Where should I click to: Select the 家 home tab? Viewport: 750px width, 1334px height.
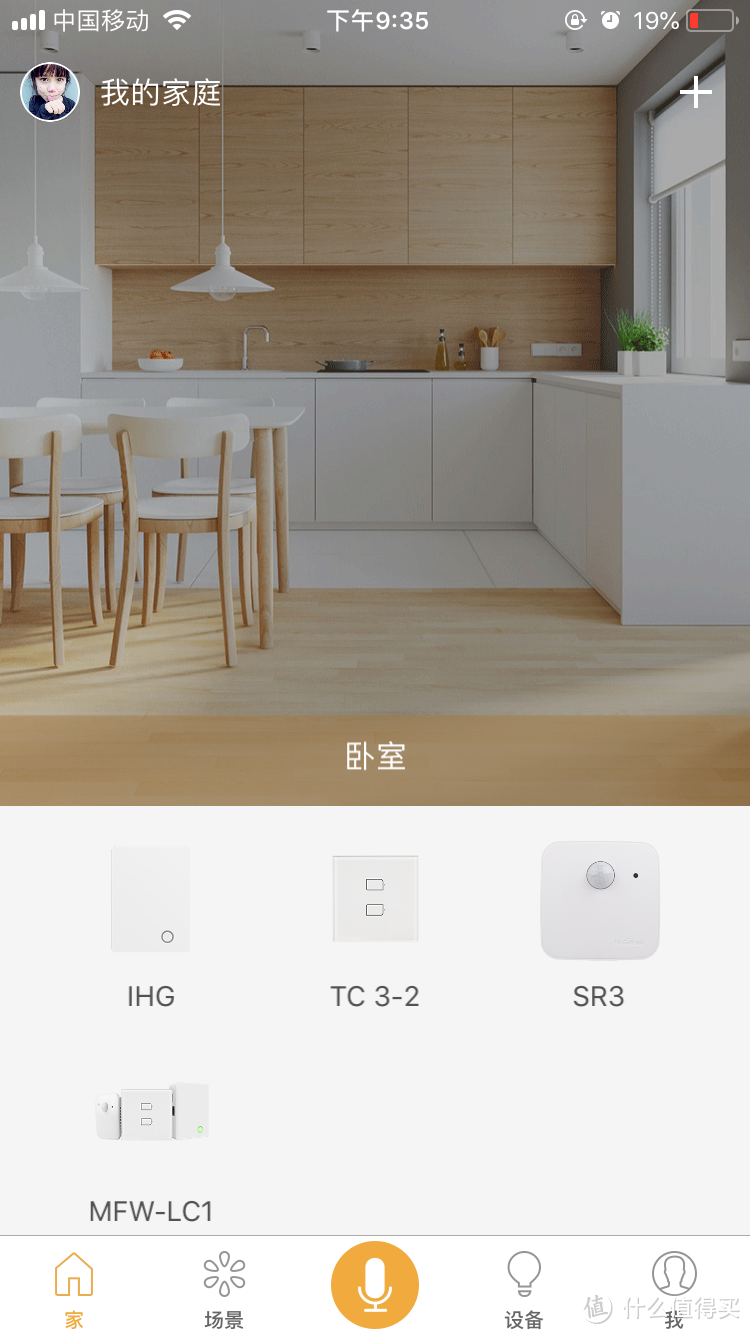74,1290
